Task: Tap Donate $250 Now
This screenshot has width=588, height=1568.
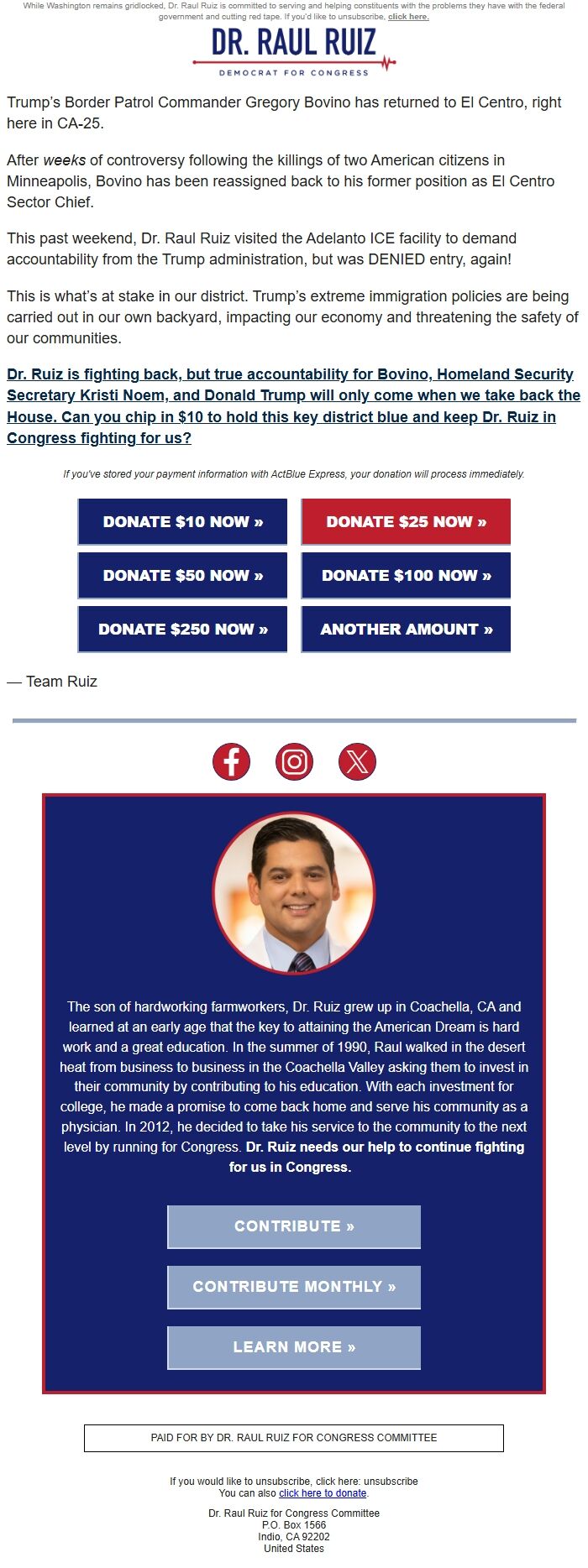Action: tap(182, 630)
